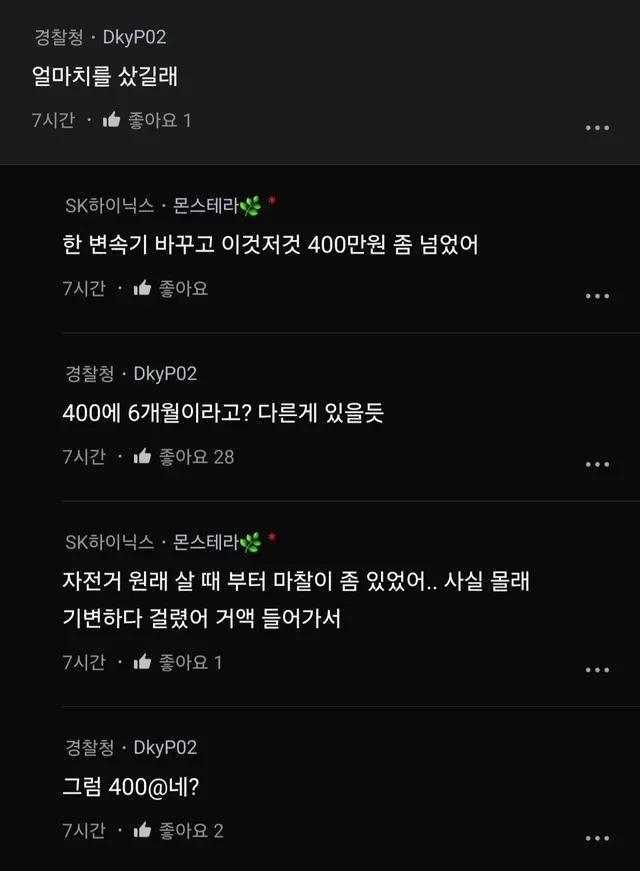This screenshot has height=871, width=640.
Task: Like the comment '얼마치를 샀길래'
Action: click(x=111, y=120)
